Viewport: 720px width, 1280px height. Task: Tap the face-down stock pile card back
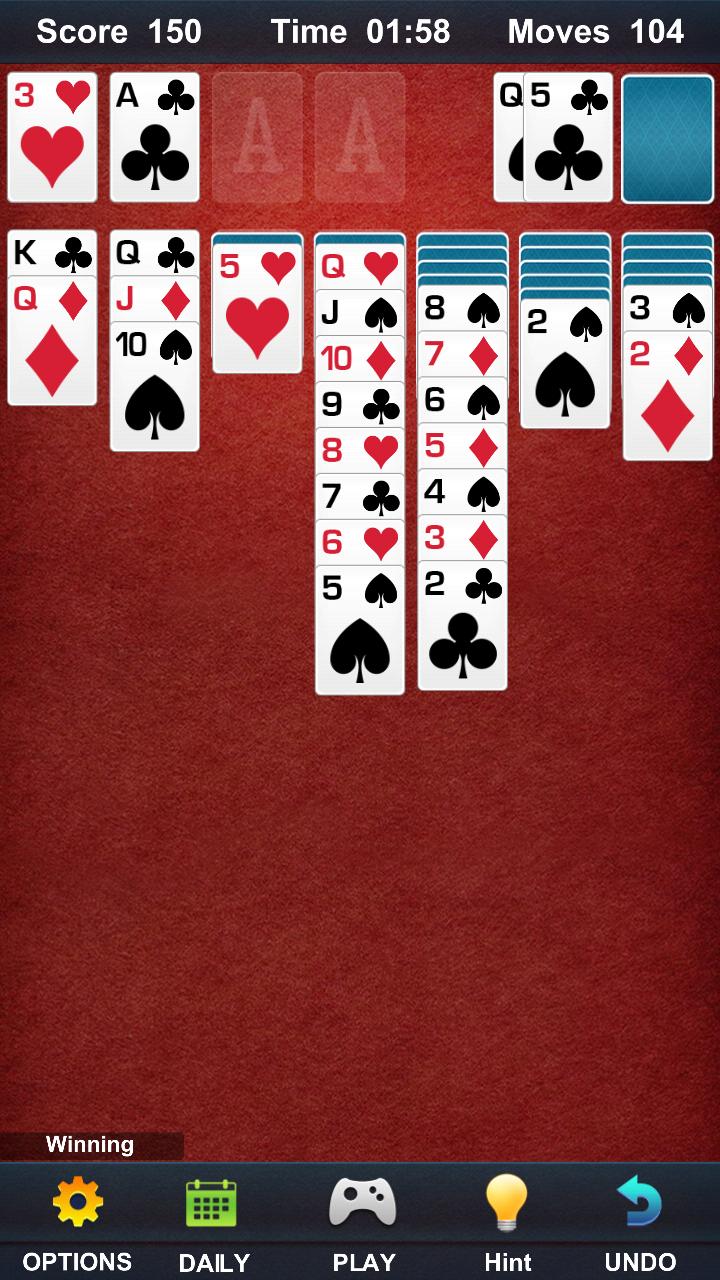point(666,137)
